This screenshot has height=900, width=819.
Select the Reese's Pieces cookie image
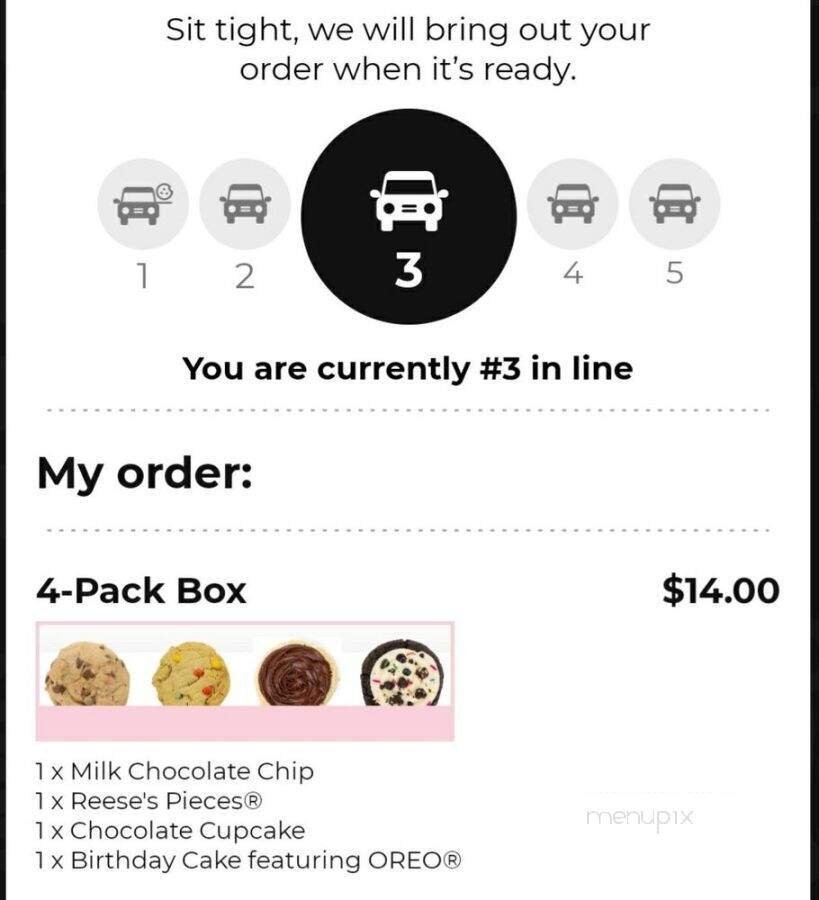(x=192, y=678)
